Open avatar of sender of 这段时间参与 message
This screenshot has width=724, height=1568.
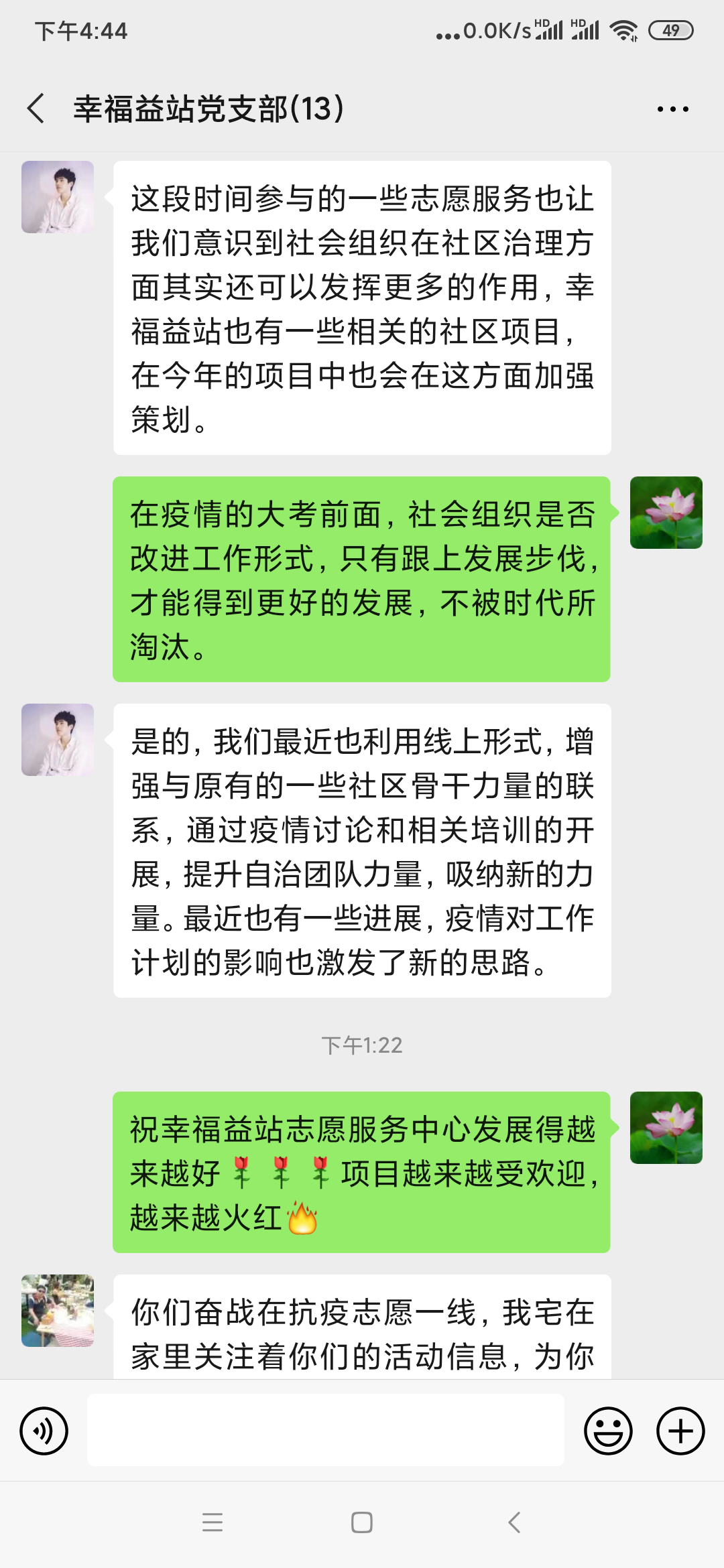[58, 197]
